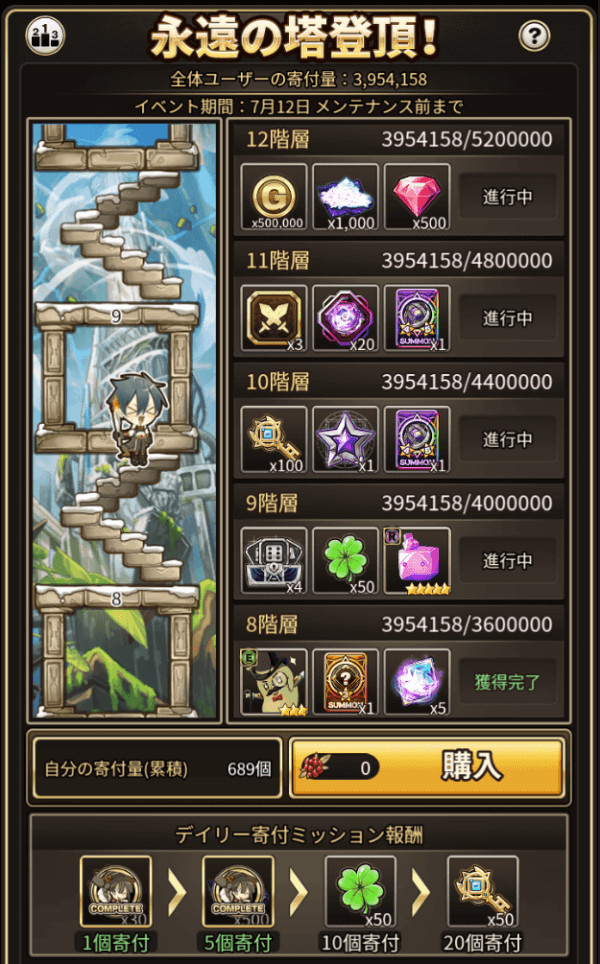Inspect the crystal x5 reward on floor 8

pyautogui.click(x=417, y=681)
